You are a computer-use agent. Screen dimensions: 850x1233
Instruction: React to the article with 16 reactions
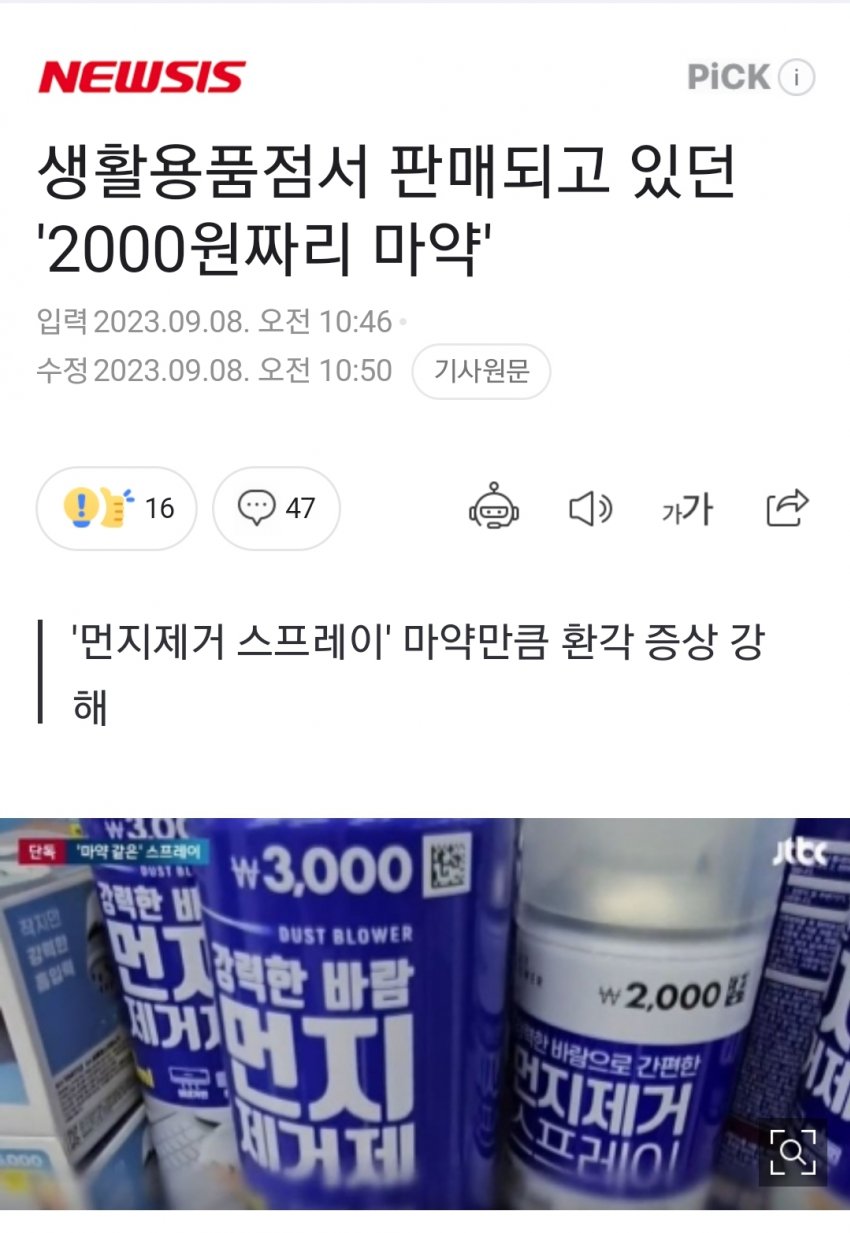[117, 508]
